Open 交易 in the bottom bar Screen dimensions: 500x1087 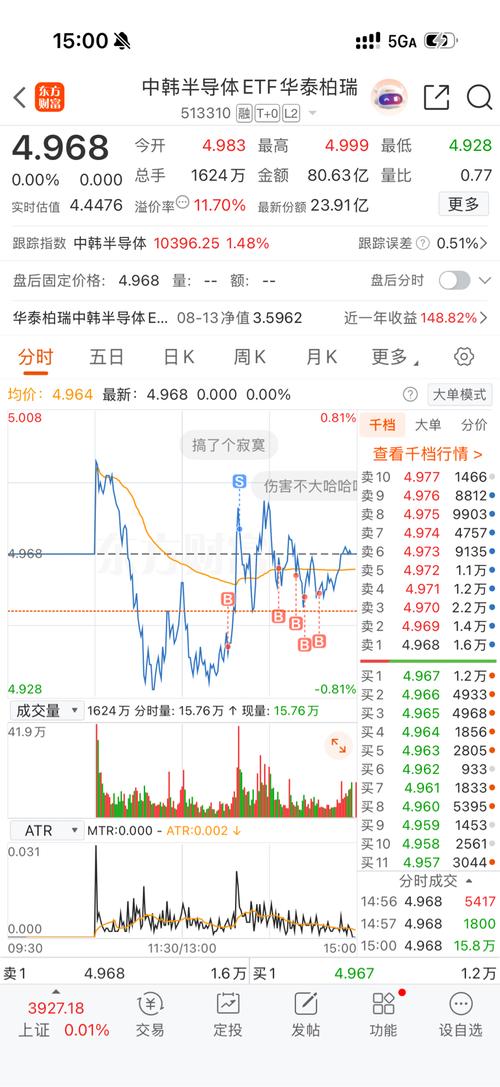coord(150,1015)
